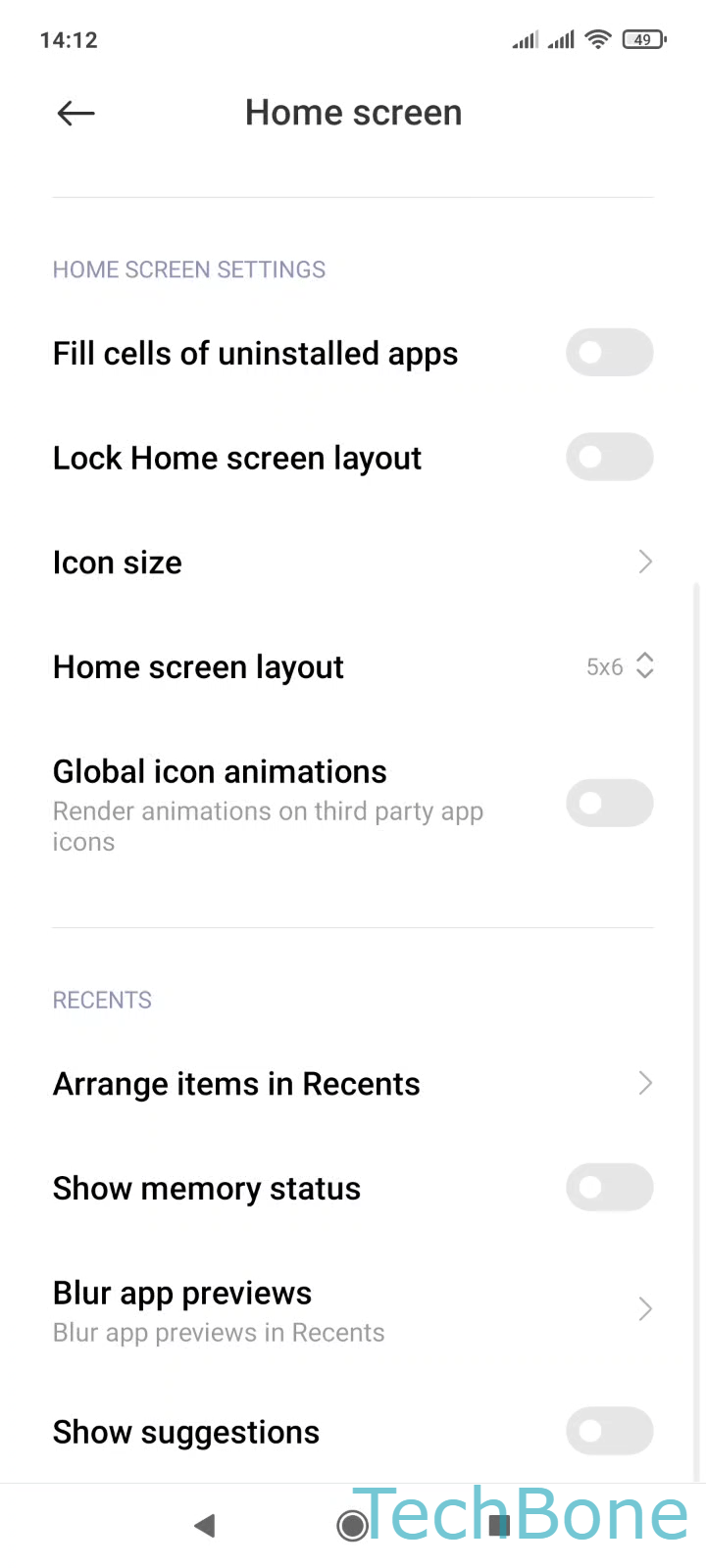Enable Global icon animations
The height and width of the screenshot is (1568, 706).
click(609, 804)
